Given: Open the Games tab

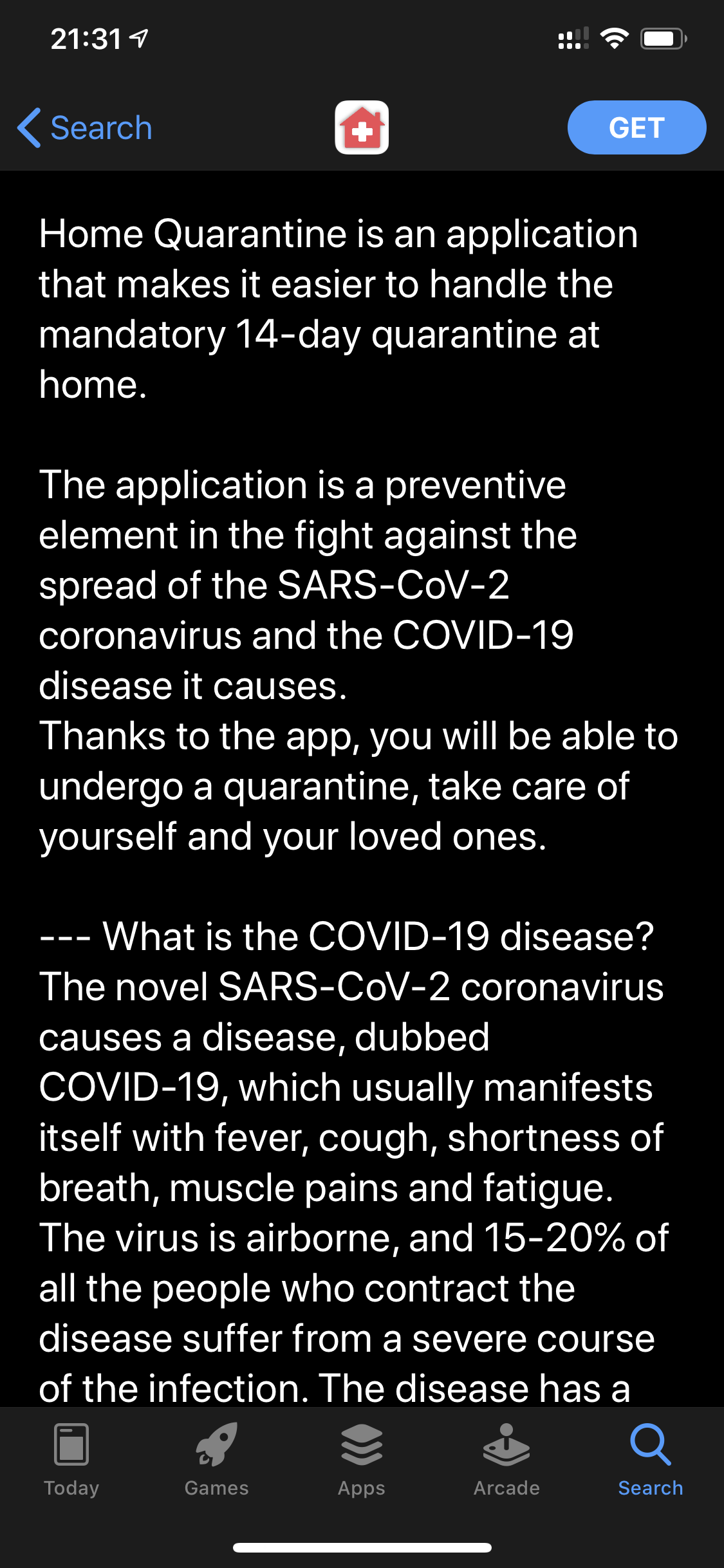Looking at the screenshot, I should click(216, 1460).
